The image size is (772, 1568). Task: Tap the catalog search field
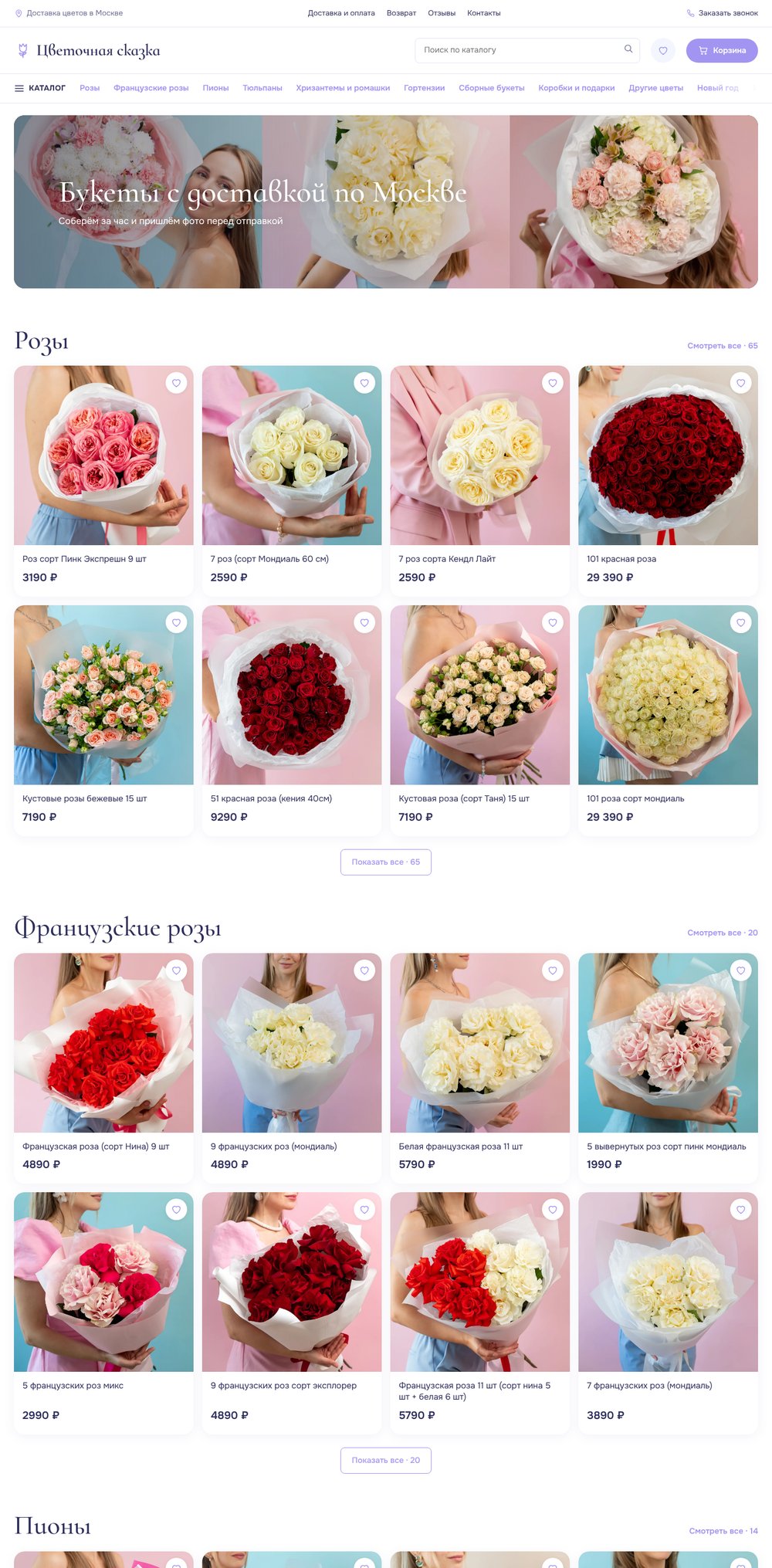point(527,50)
